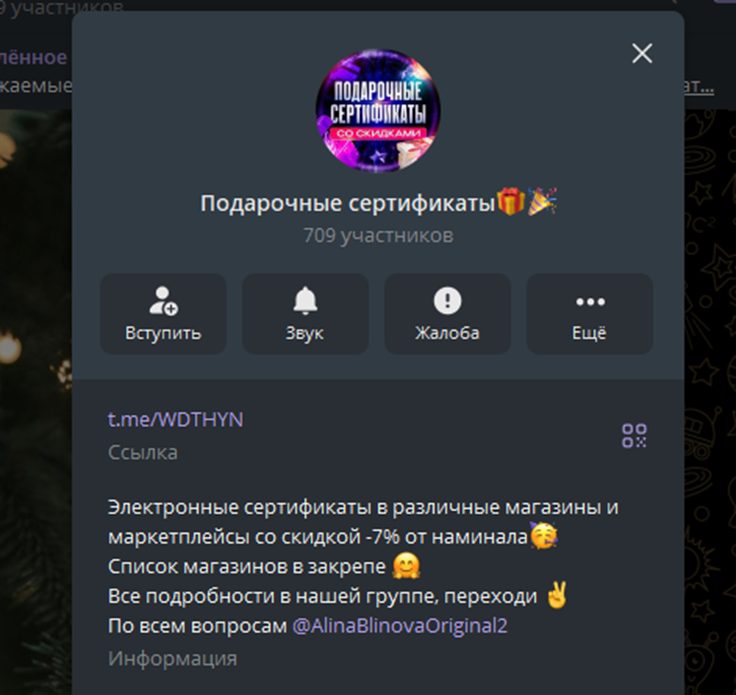Open the Ещё more options
The image size is (736, 695).
[589, 314]
